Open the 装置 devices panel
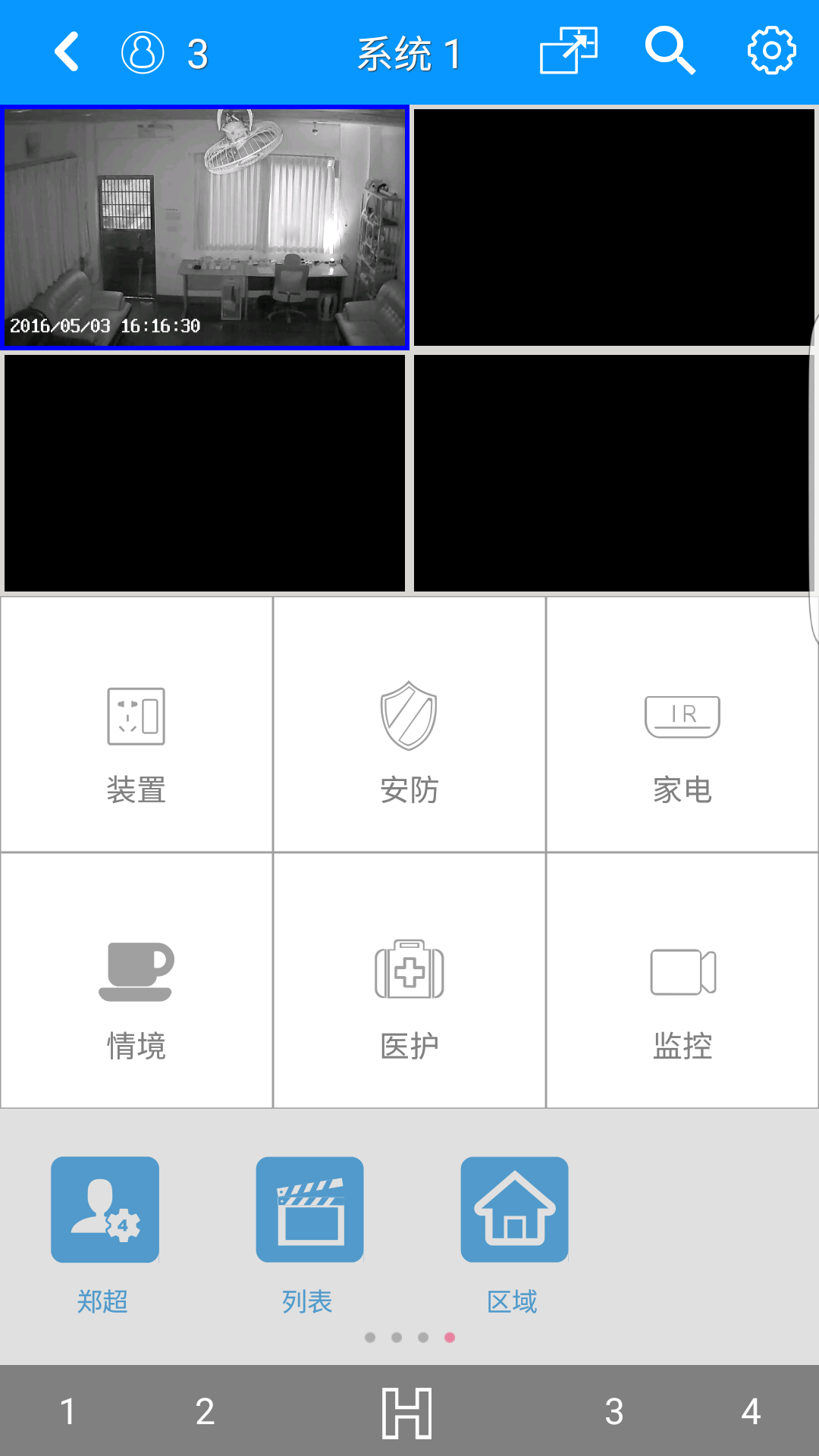The width and height of the screenshot is (819, 1456). [136, 751]
